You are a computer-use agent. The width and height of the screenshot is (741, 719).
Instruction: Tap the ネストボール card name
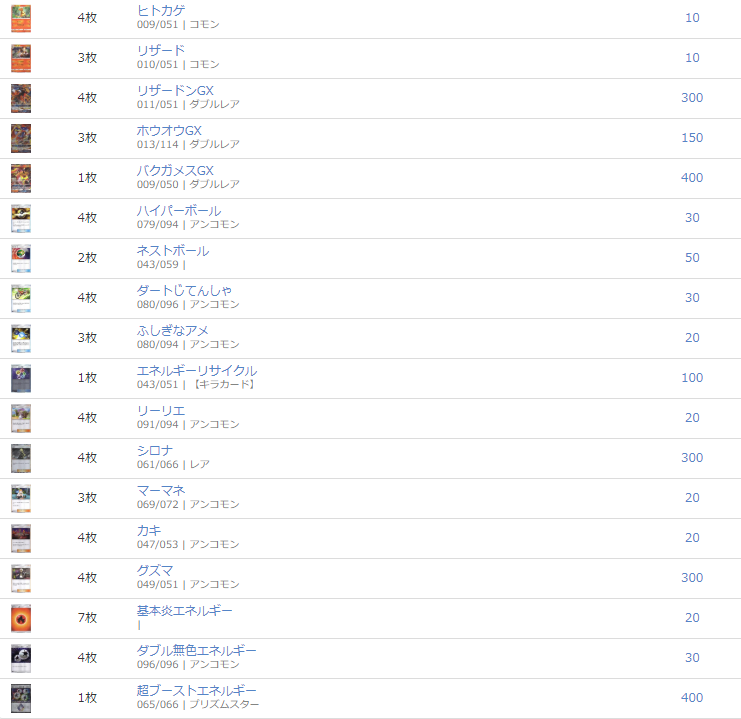[x=173, y=250]
